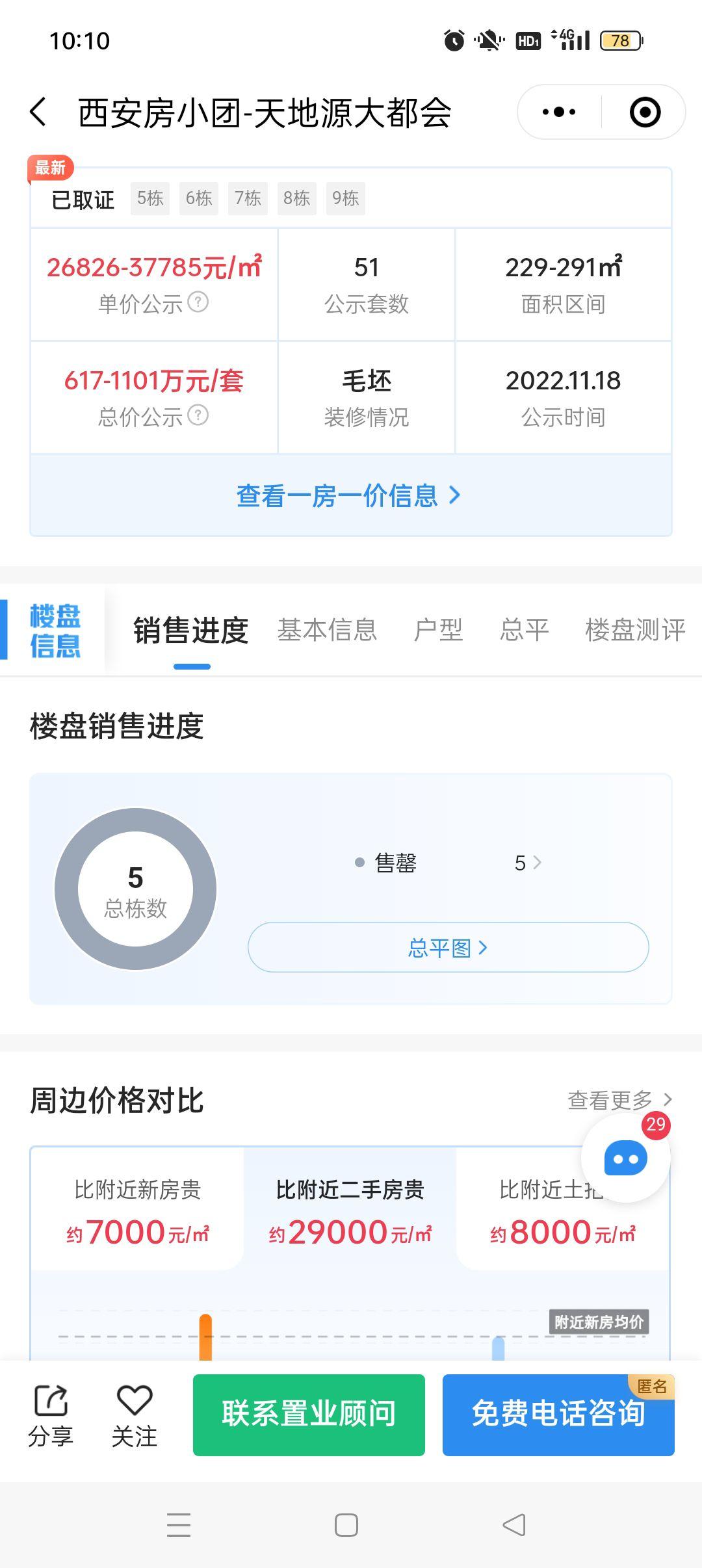Image resolution: width=702 pixels, height=1568 pixels.
Task: Select the 5栋 building chip
Action: click(x=150, y=198)
